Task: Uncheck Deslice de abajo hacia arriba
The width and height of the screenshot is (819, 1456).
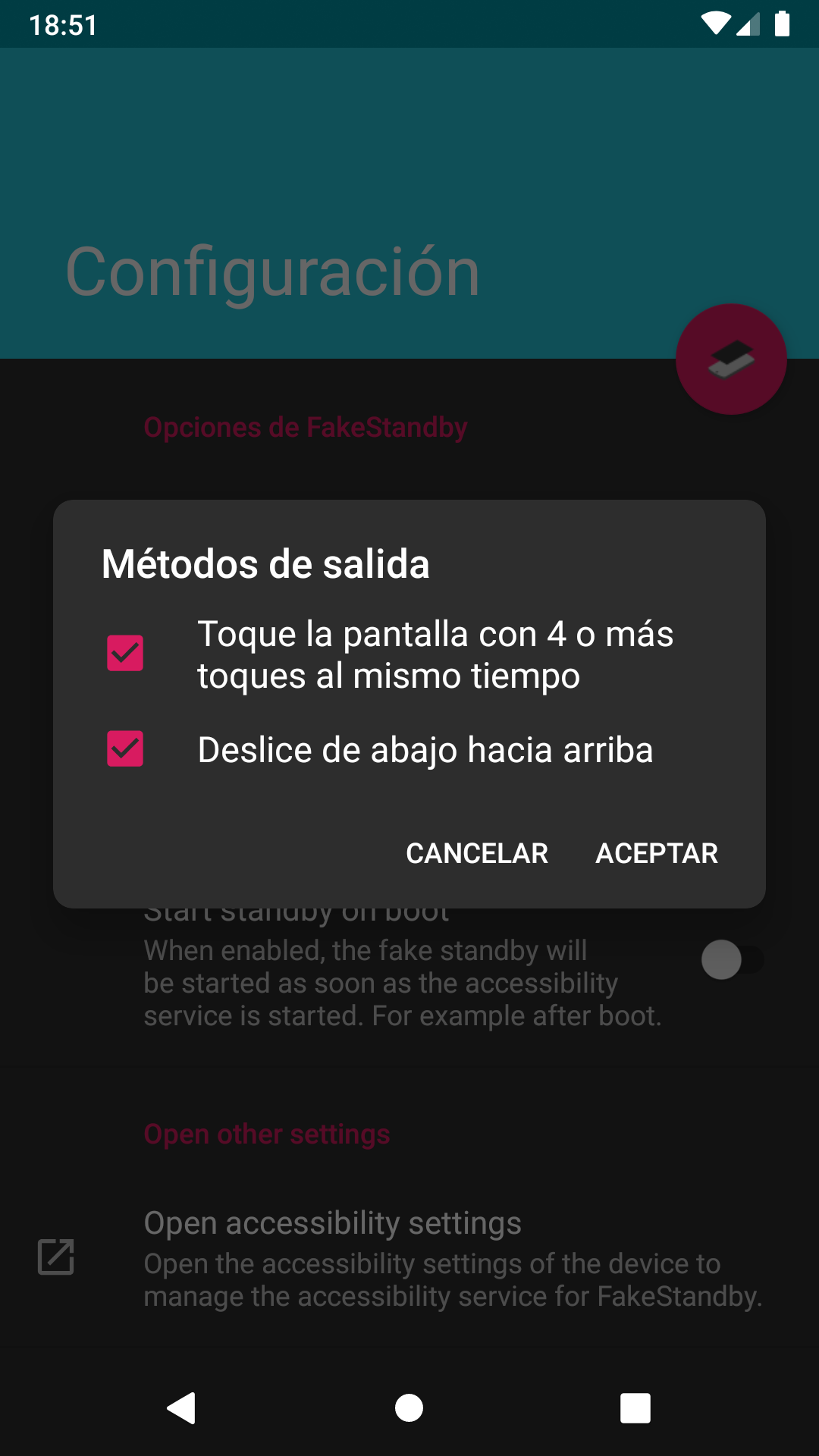Action: pos(125,749)
